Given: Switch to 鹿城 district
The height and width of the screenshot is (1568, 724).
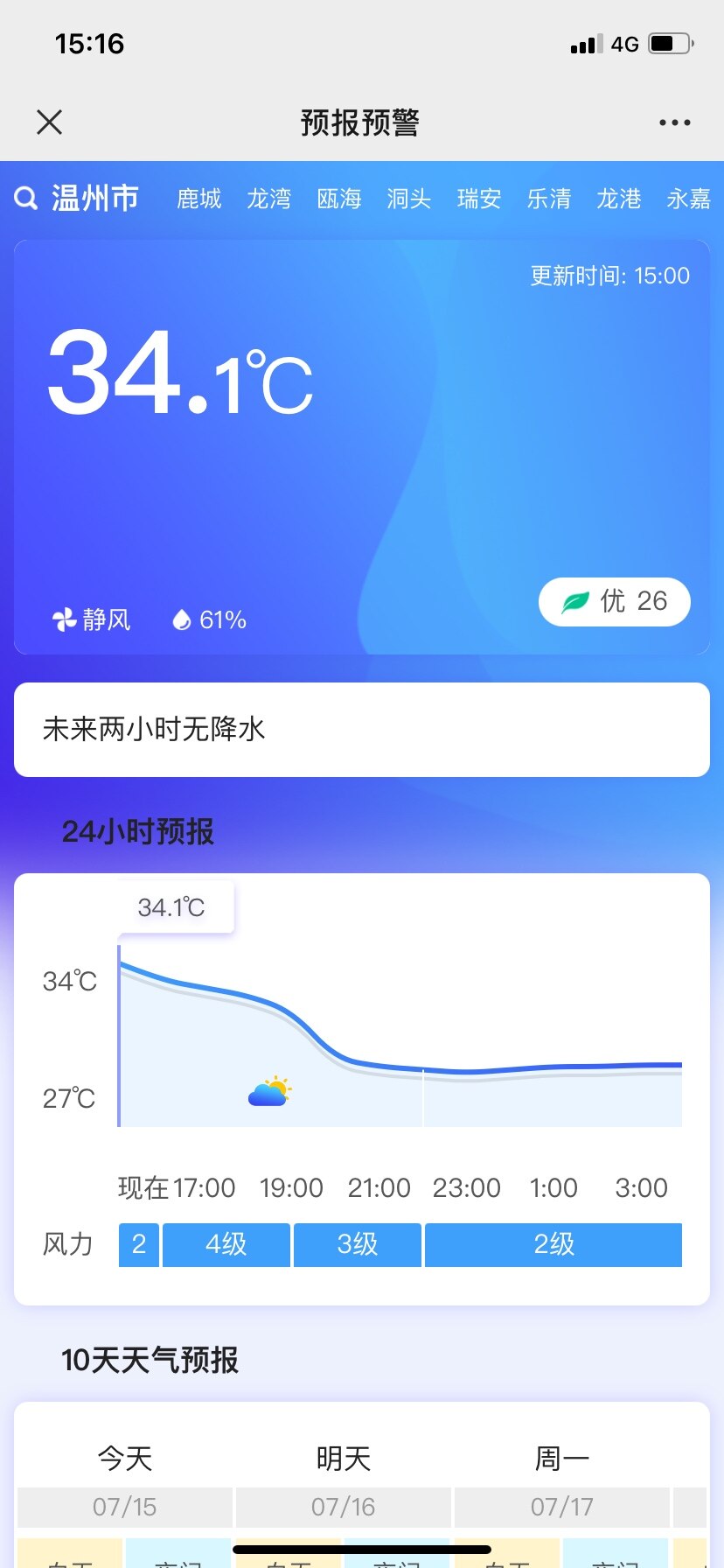Looking at the screenshot, I should pos(199,199).
